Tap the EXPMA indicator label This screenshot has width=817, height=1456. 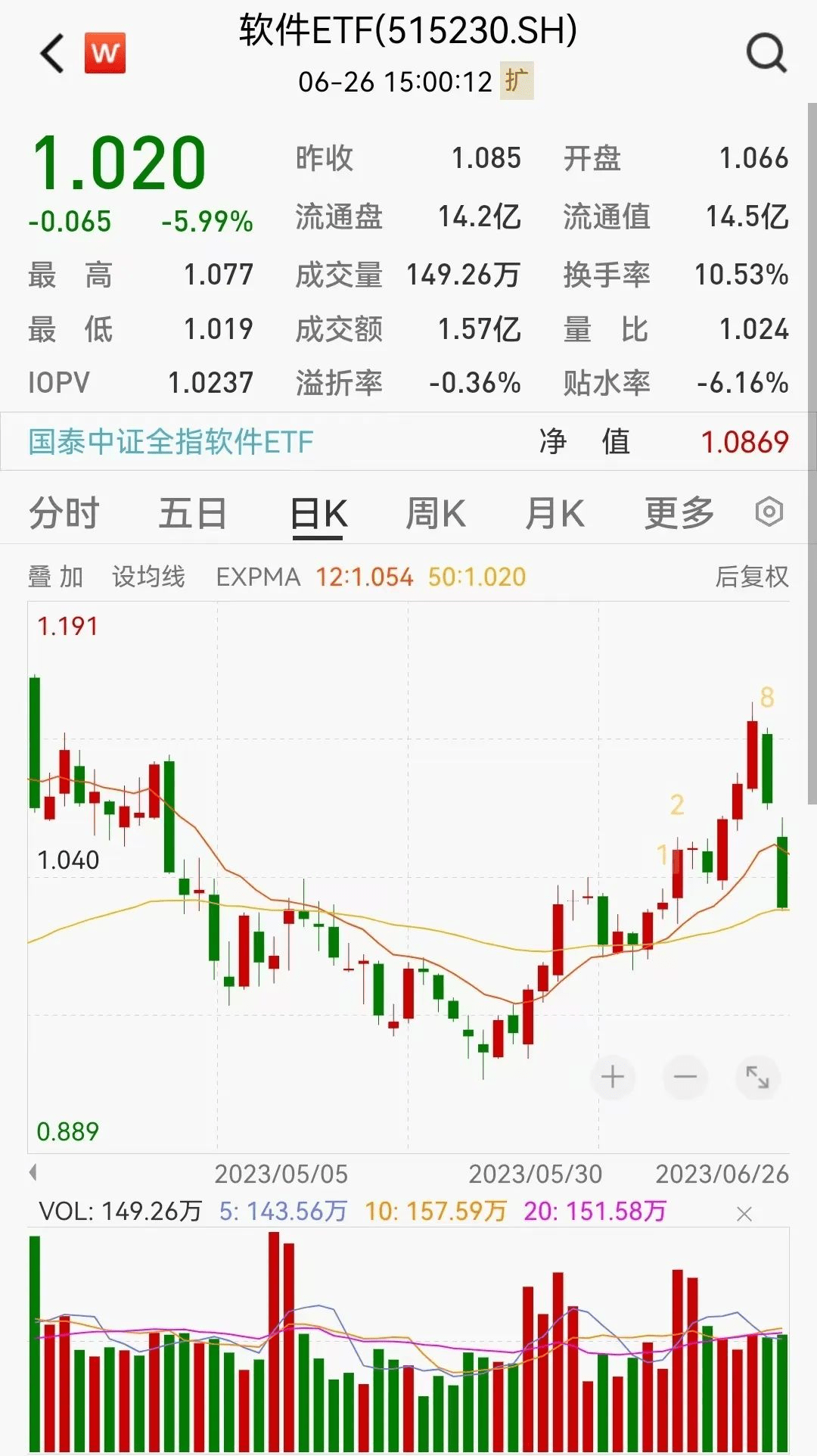(258, 577)
